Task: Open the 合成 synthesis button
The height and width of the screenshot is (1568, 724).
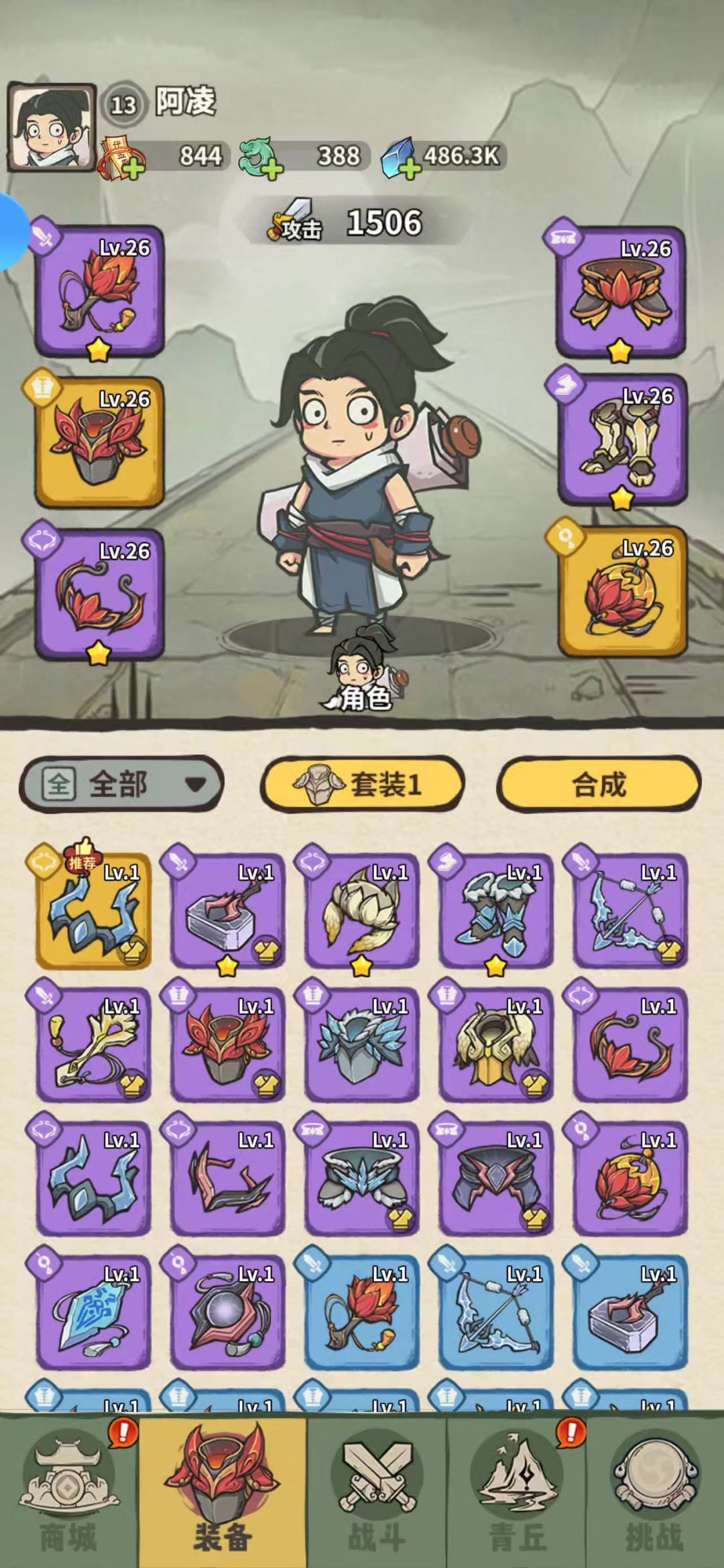Action: point(598,784)
